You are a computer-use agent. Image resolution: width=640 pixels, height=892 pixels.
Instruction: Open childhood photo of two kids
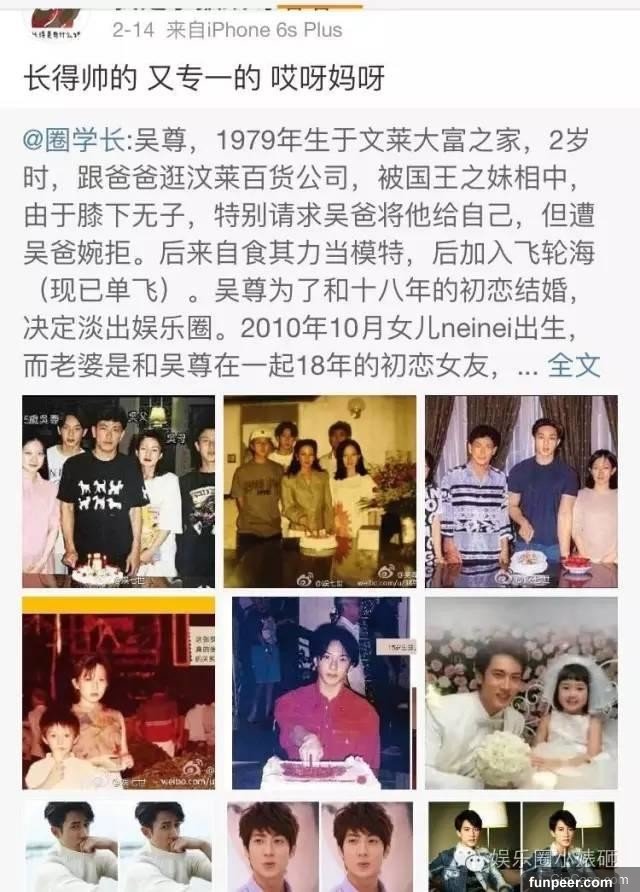(x=118, y=693)
